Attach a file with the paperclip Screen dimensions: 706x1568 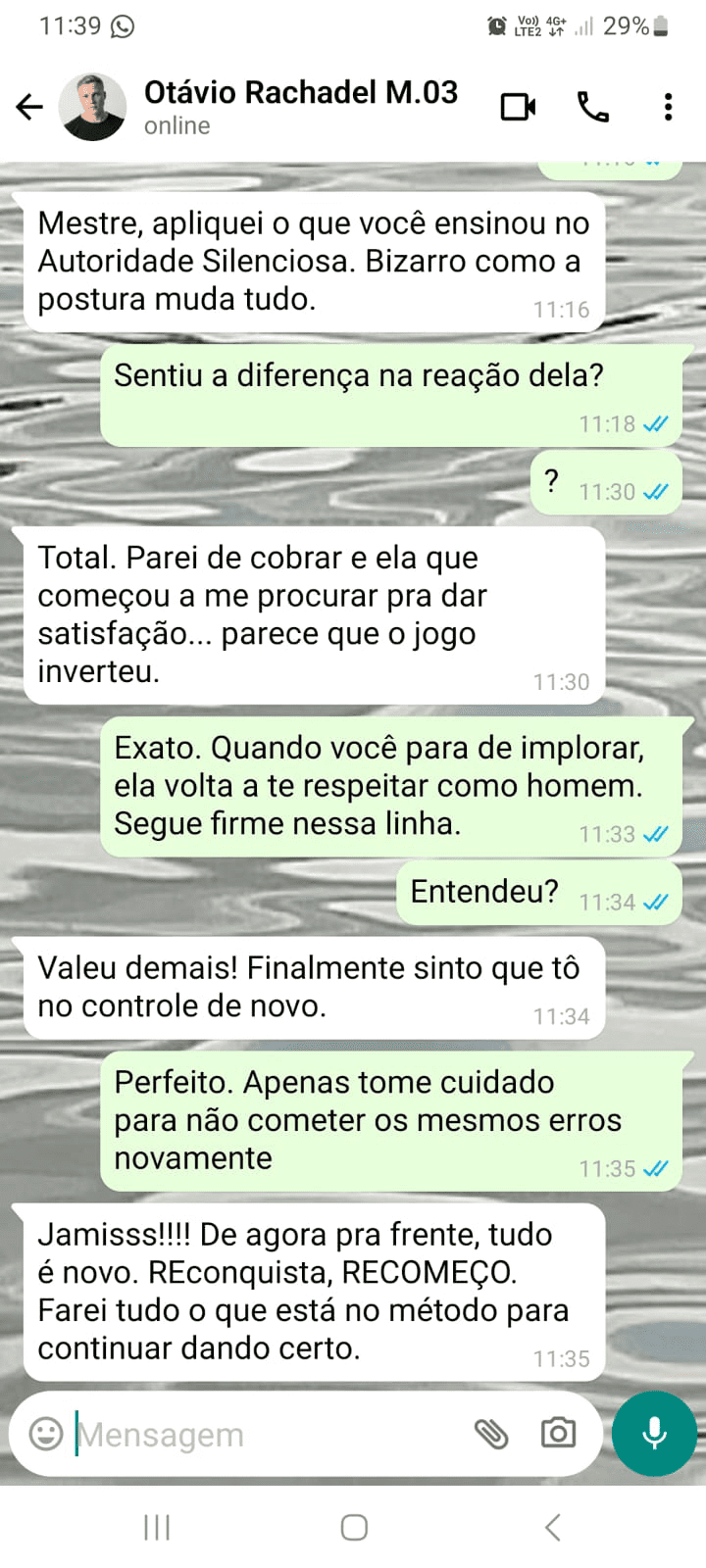pos(491,1434)
